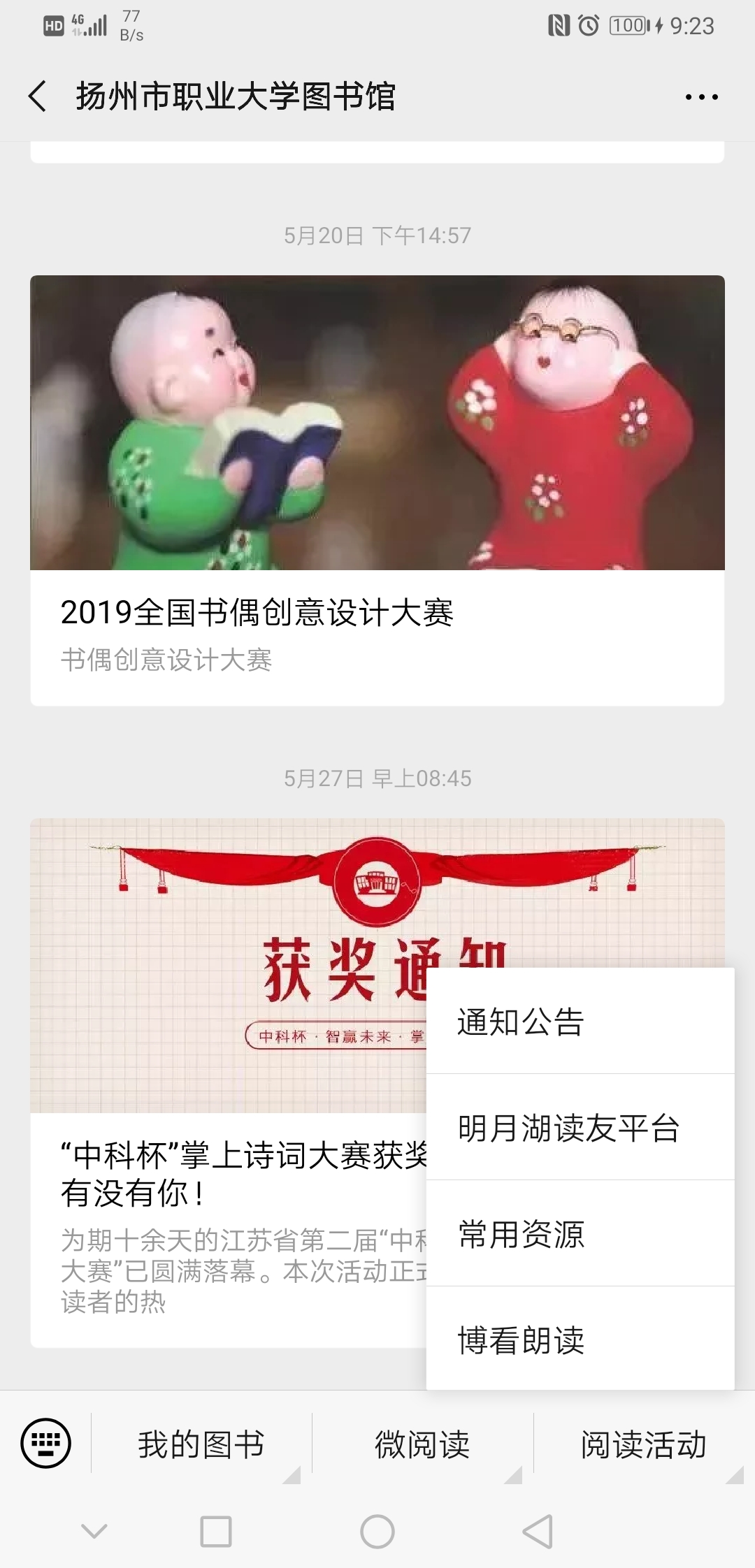The height and width of the screenshot is (1568, 755).
Task: Go back from the library account chat
Action: (38, 96)
